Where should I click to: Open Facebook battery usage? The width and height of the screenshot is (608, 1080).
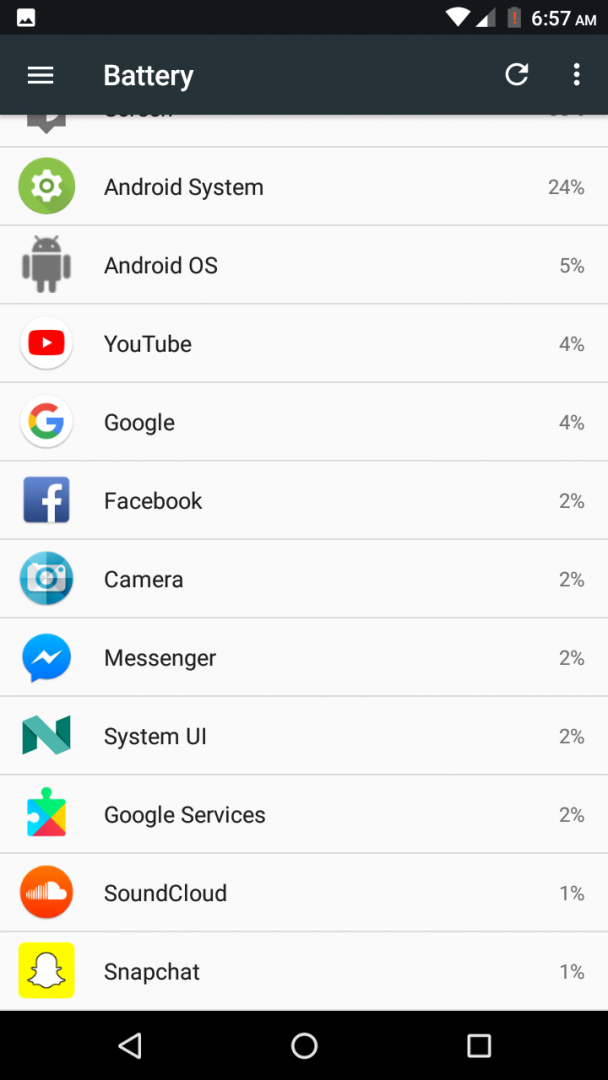pos(304,501)
